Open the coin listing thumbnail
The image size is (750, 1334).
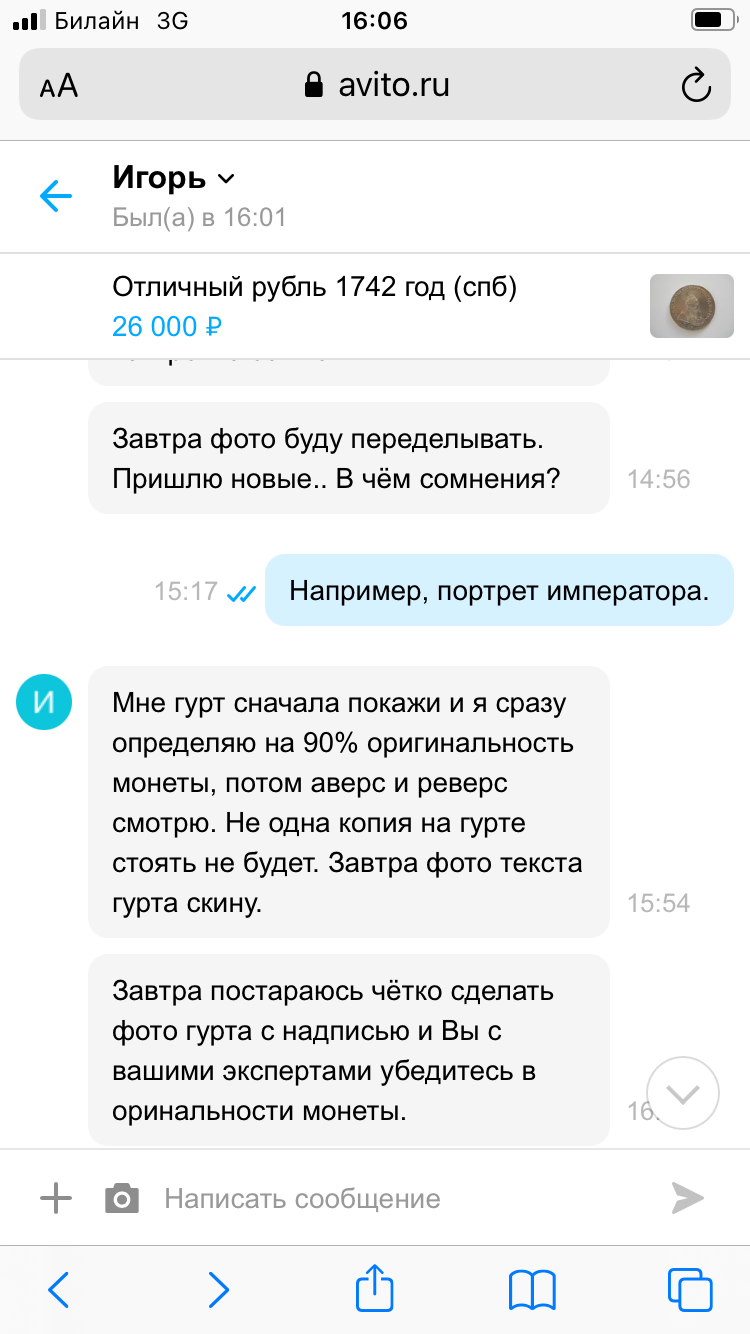click(692, 306)
